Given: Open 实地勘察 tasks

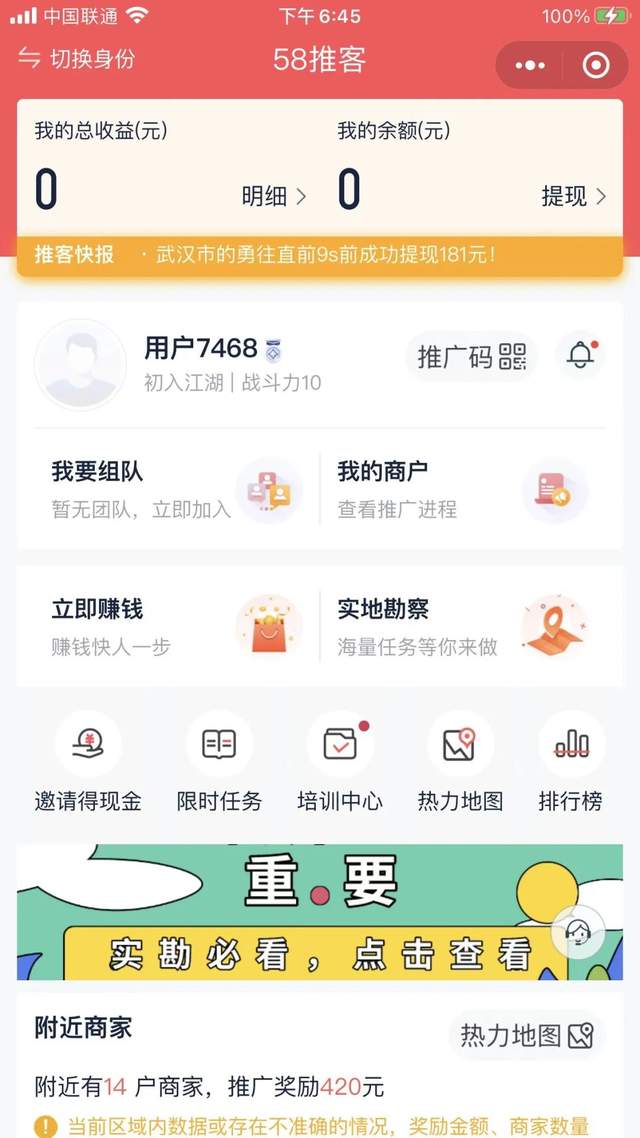Looking at the screenshot, I should pyautogui.click(x=461, y=627).
